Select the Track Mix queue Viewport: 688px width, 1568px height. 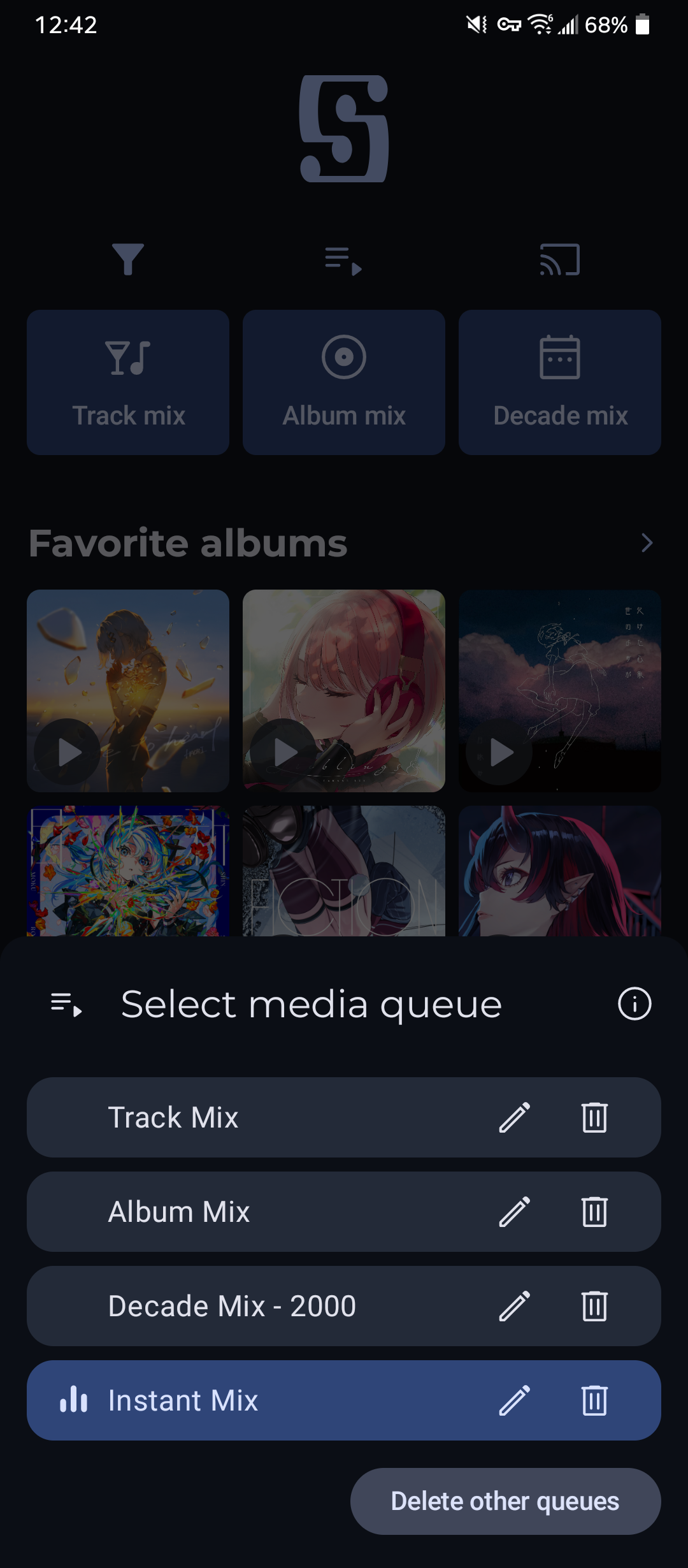(255, 1117)
